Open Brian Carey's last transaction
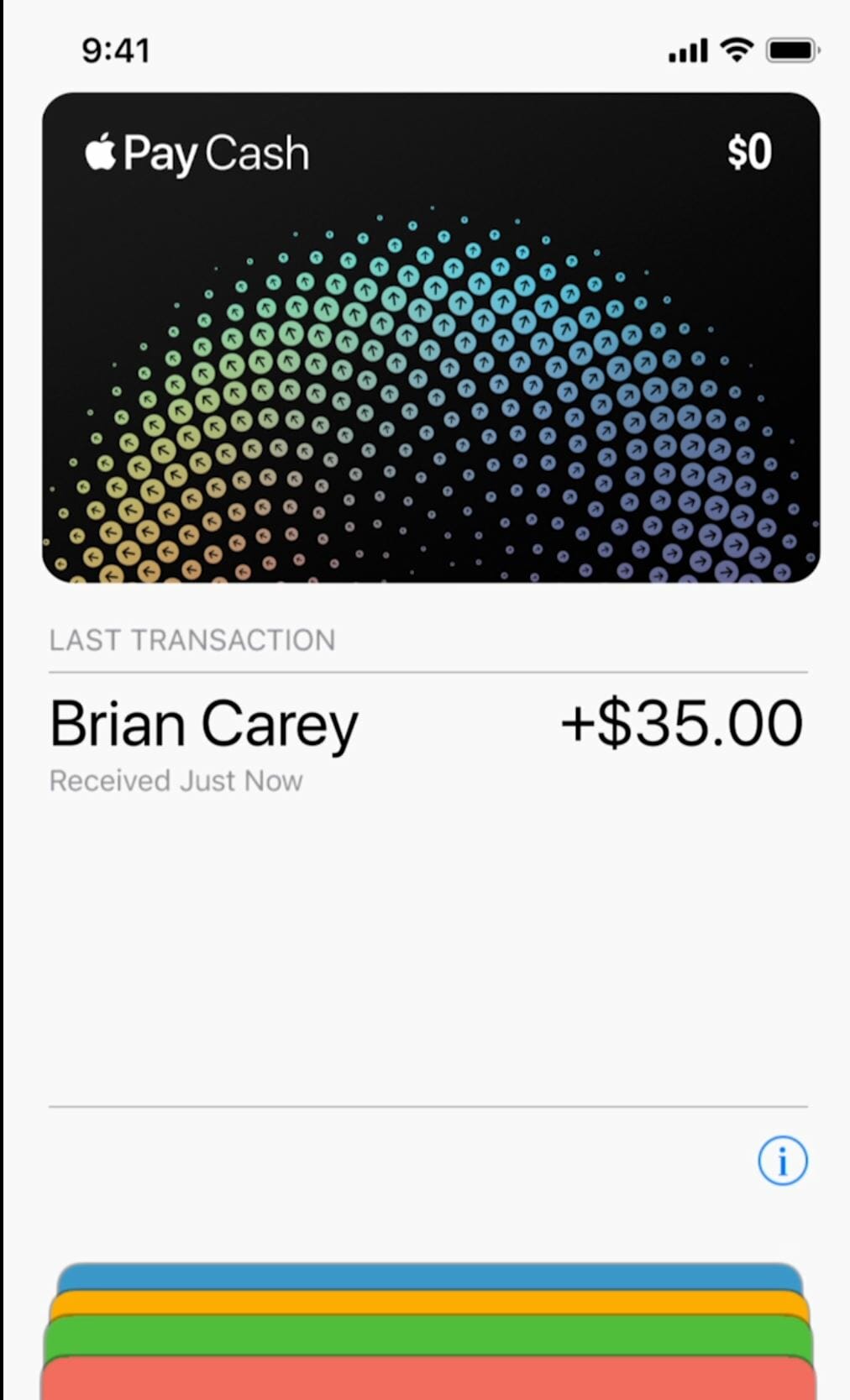Screen dimensions: 850x1400 click(428, 744)
